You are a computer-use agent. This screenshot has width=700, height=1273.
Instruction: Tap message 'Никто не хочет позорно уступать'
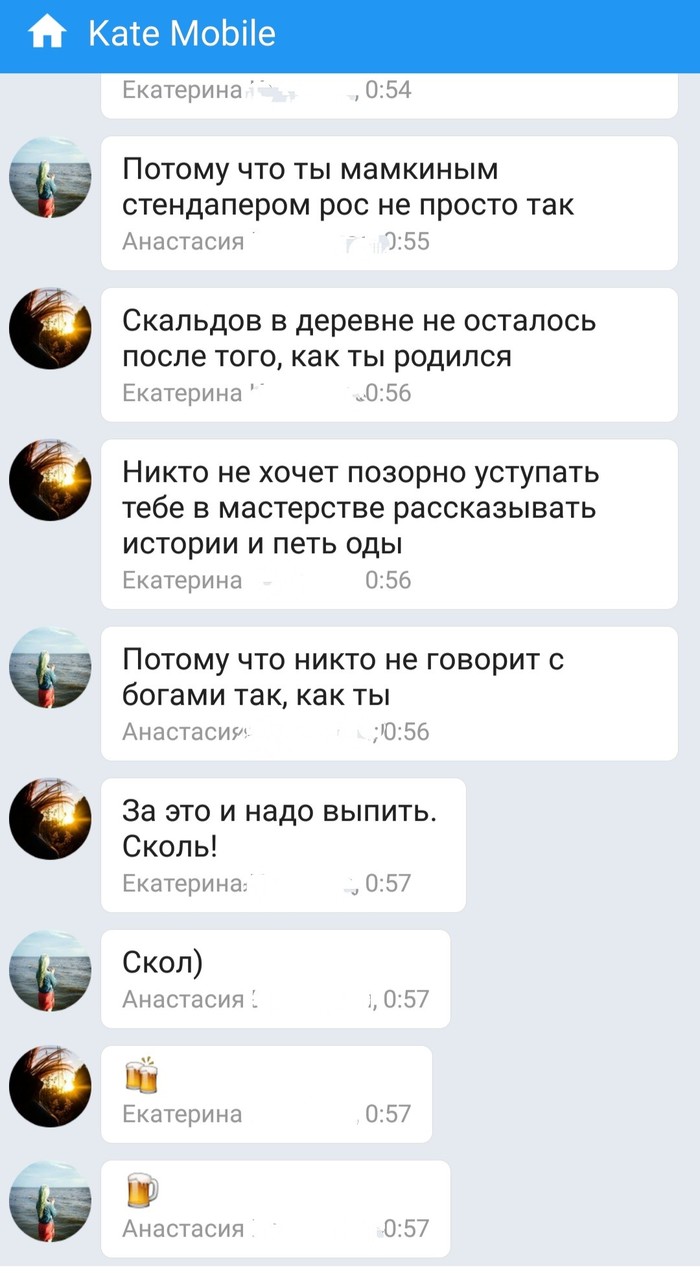pos(389,523)
